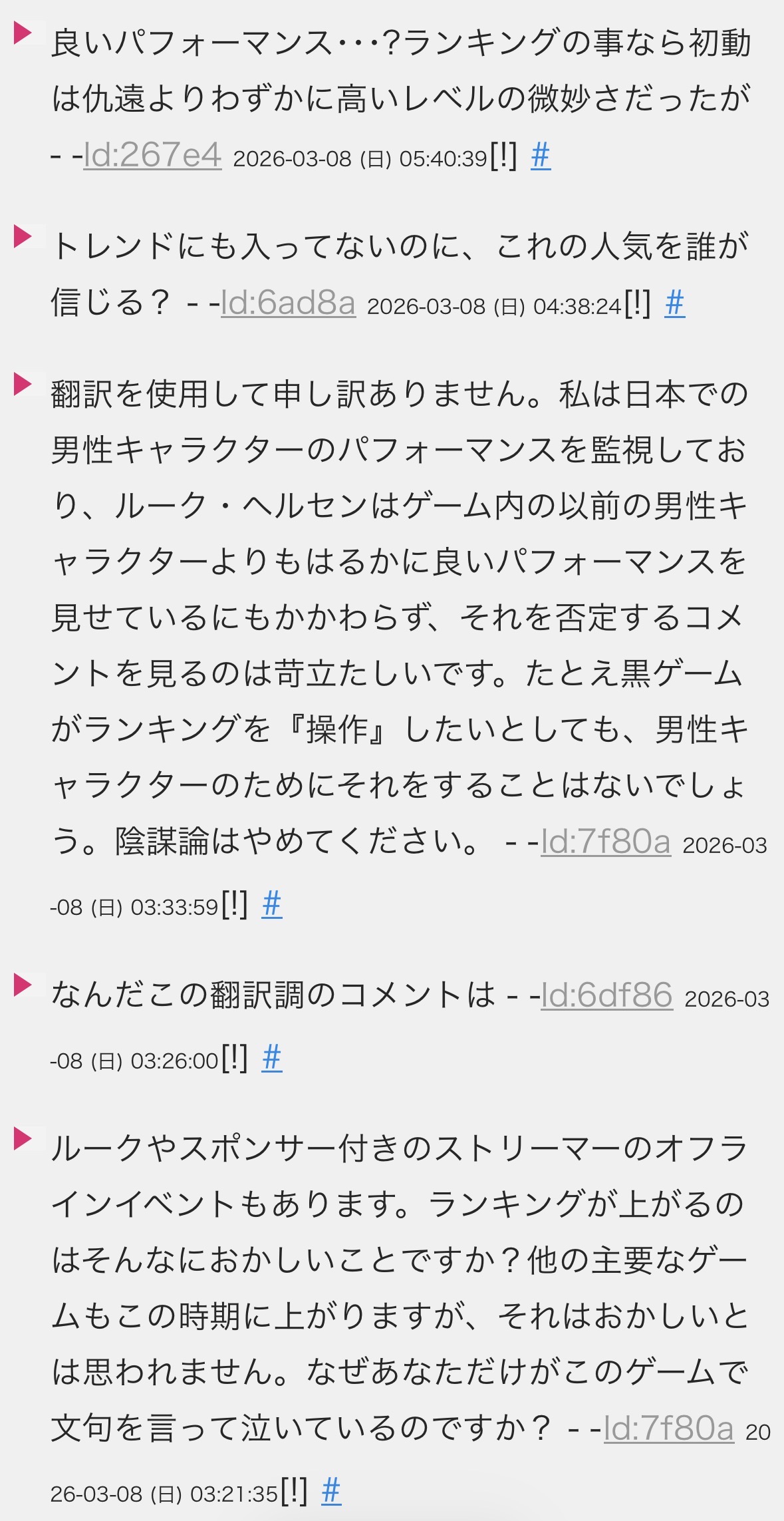Open # permalink of 03:26:00 comment
Image resolution: width=784 pixels, height=1521 pixels.
pyautogui.click(x=271, y=1059)
